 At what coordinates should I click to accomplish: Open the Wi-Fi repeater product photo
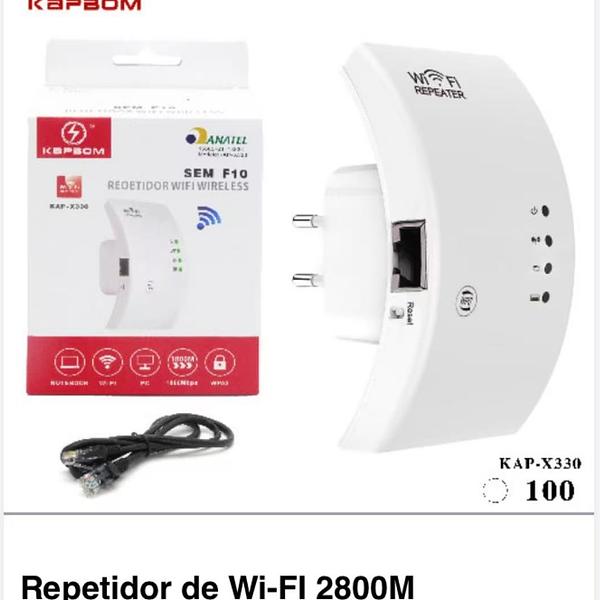300,260
